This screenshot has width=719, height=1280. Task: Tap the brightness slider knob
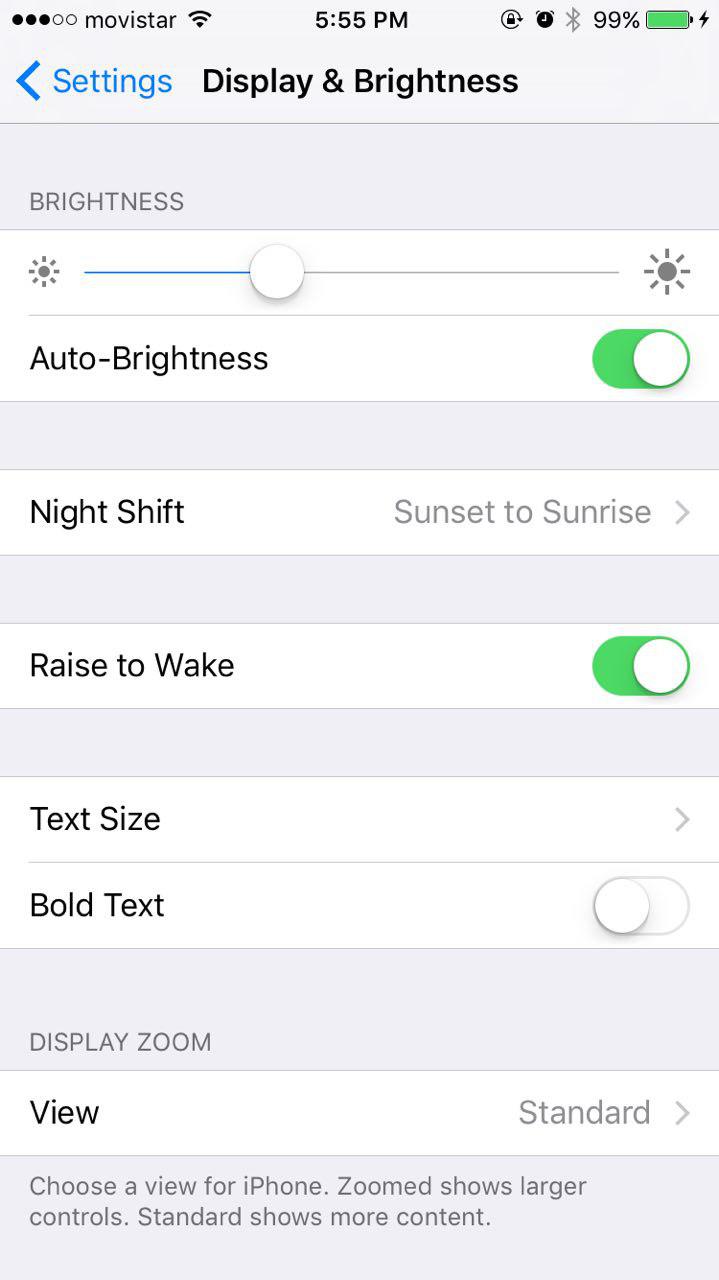coord(277,272)
